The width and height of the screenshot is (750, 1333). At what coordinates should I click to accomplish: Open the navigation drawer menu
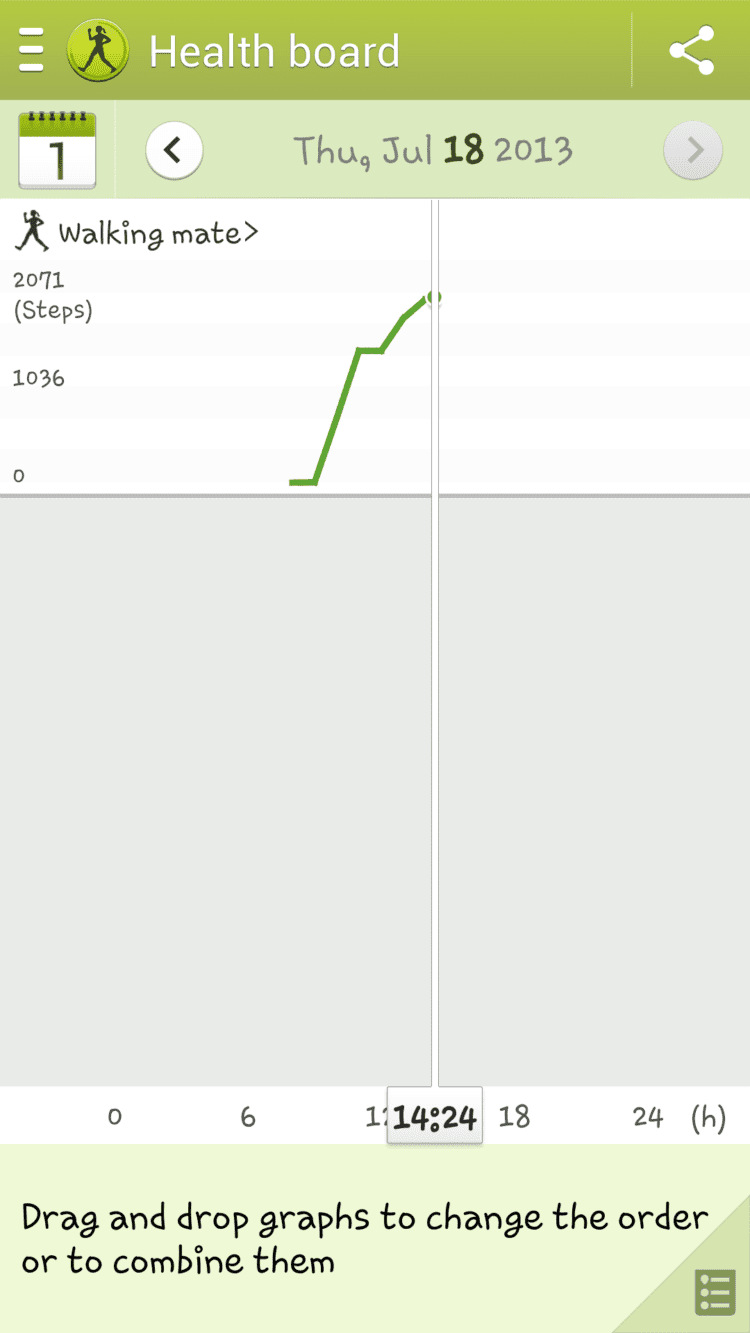(31, 50)
